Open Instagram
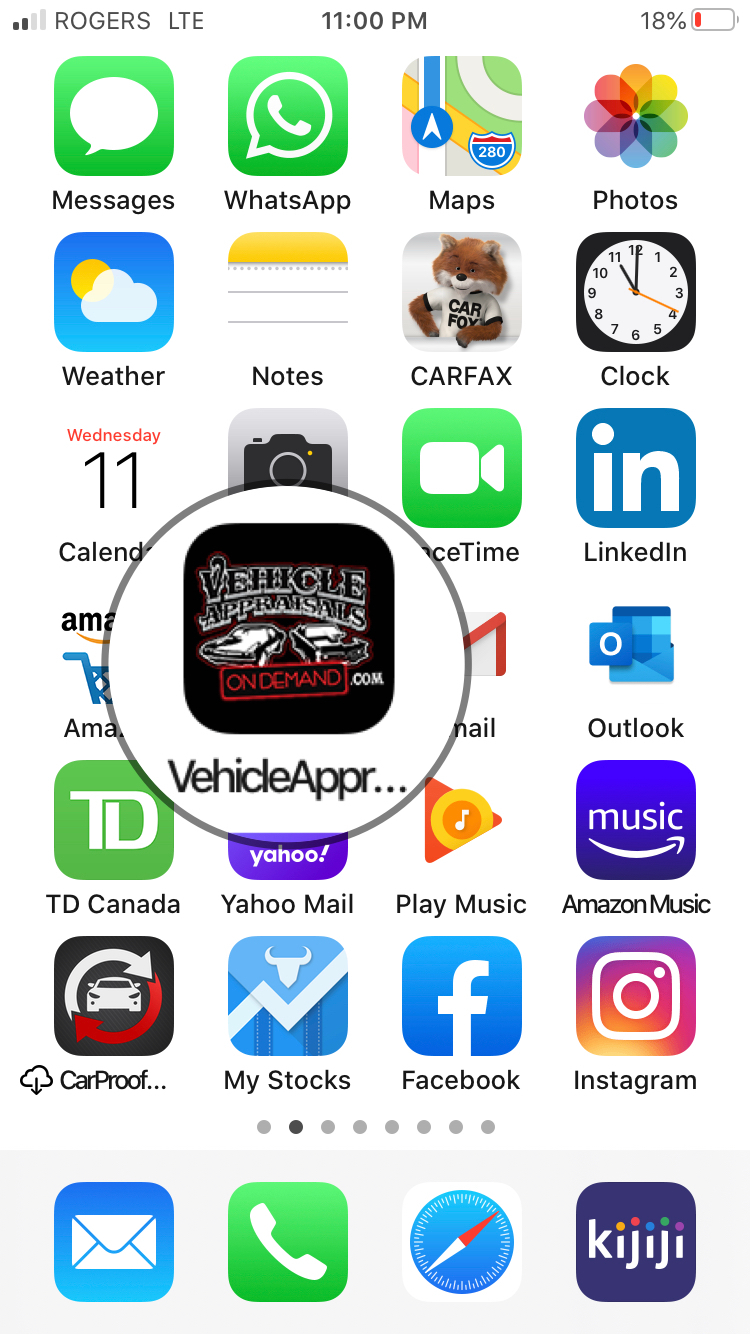The image size is (750, 1334). point(636,996)
